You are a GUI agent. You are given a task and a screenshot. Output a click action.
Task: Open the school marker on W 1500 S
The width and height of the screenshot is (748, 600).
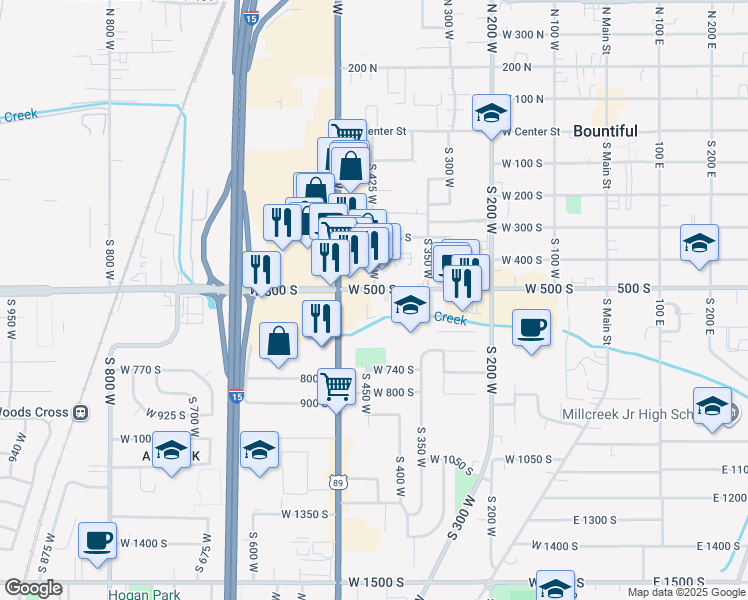tap(555, 586)
